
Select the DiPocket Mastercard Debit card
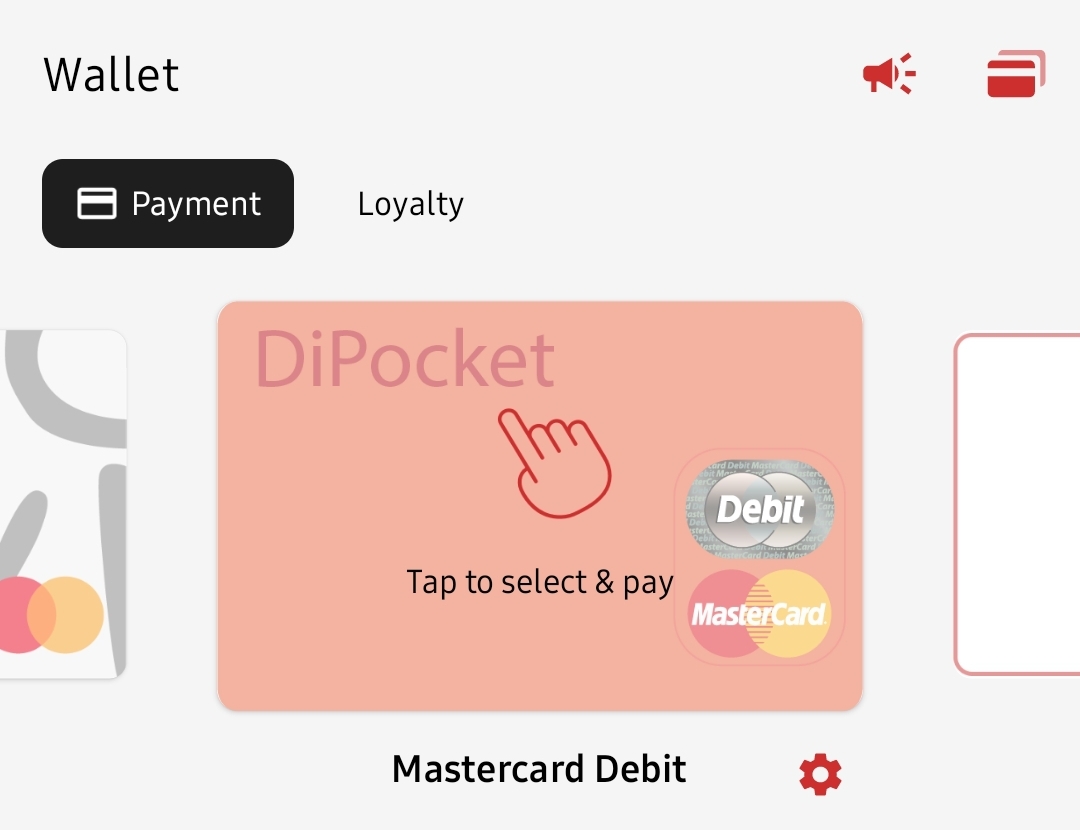click(x=540, y=506)
